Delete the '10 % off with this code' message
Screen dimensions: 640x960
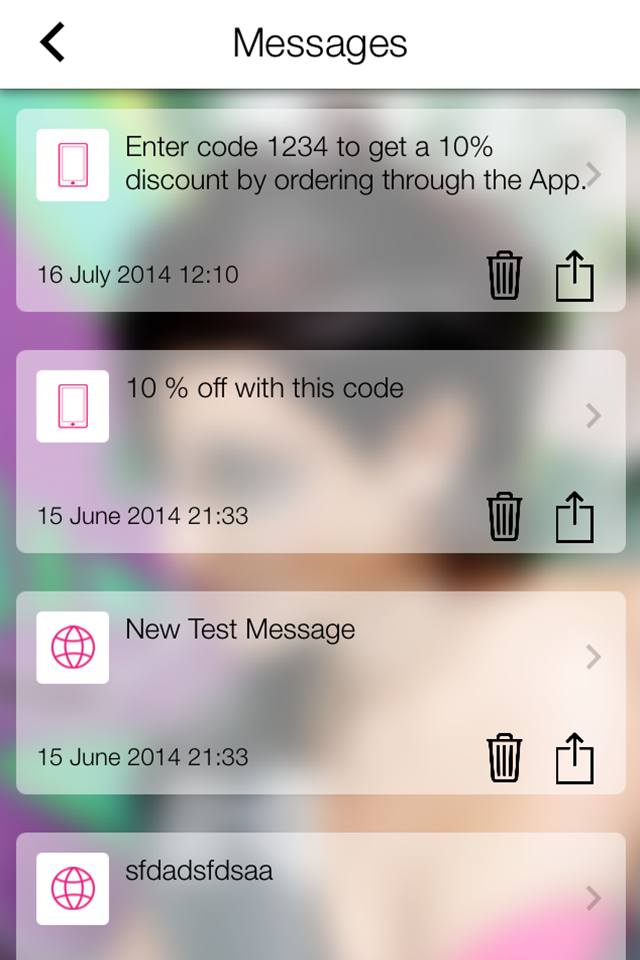[505, 516]
